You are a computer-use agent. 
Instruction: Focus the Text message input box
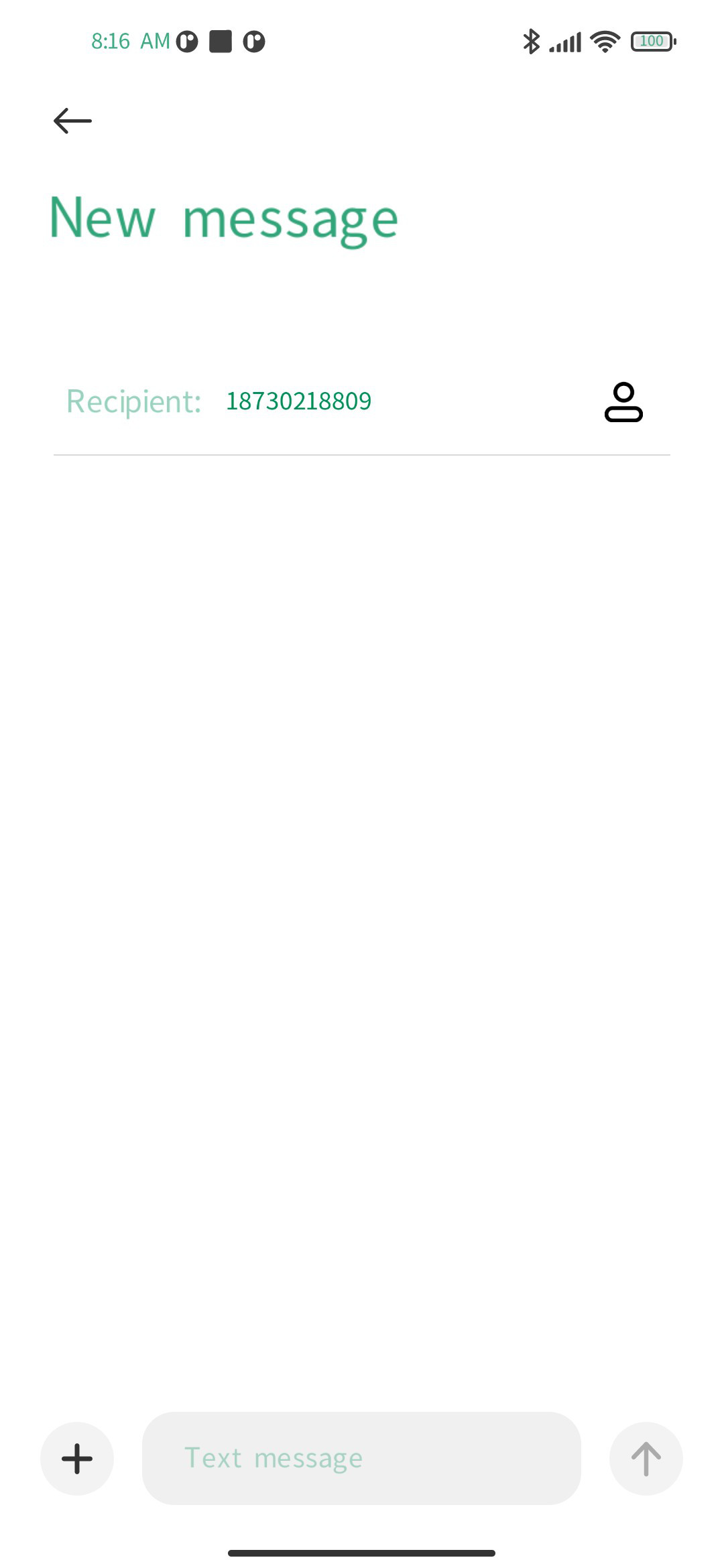tap(361, 1458)
